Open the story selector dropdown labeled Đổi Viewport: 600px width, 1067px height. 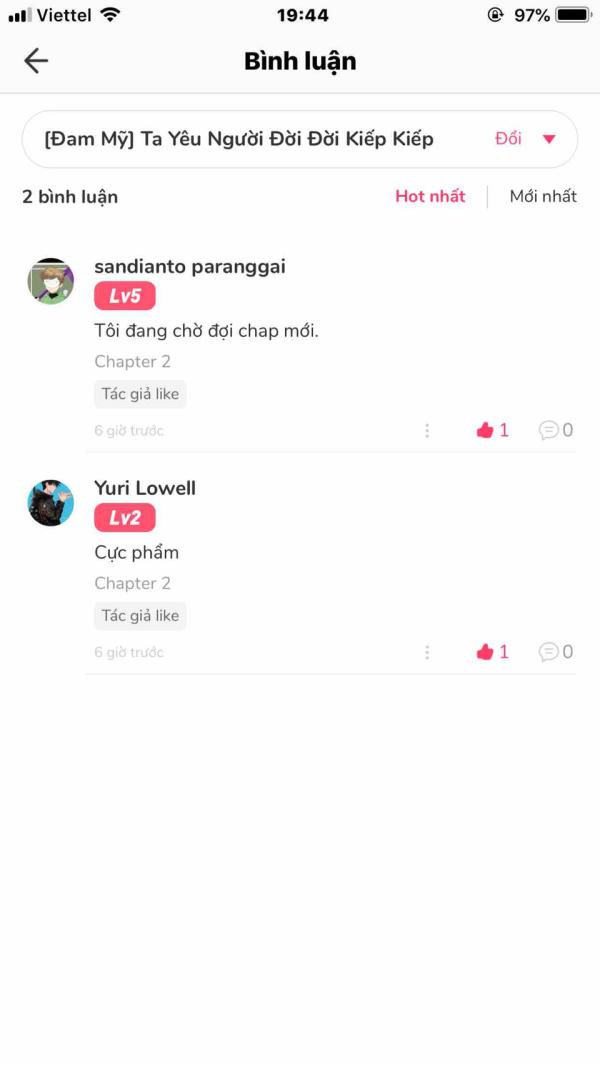(x=524, y=139)
